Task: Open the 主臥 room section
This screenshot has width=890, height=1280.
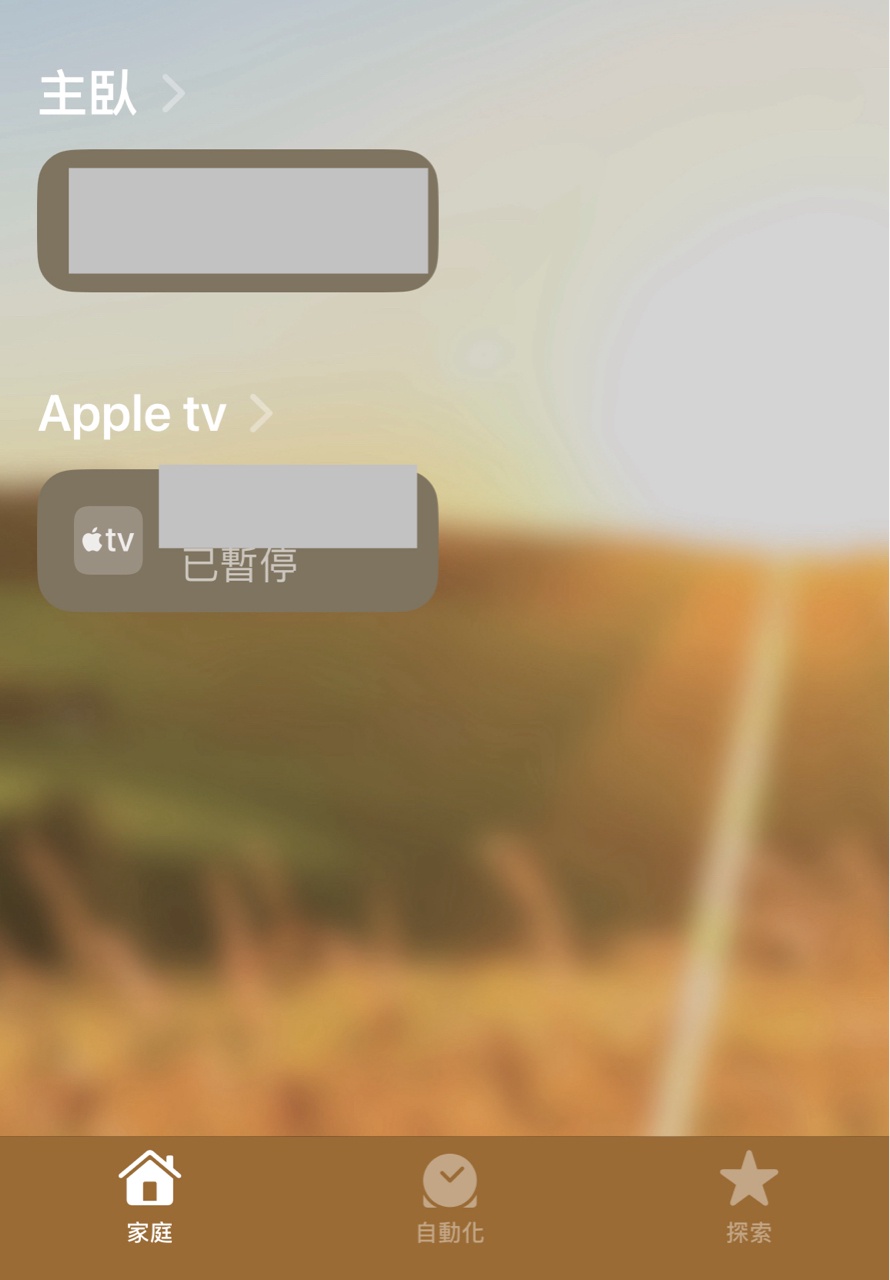Action: pos(110,93)
